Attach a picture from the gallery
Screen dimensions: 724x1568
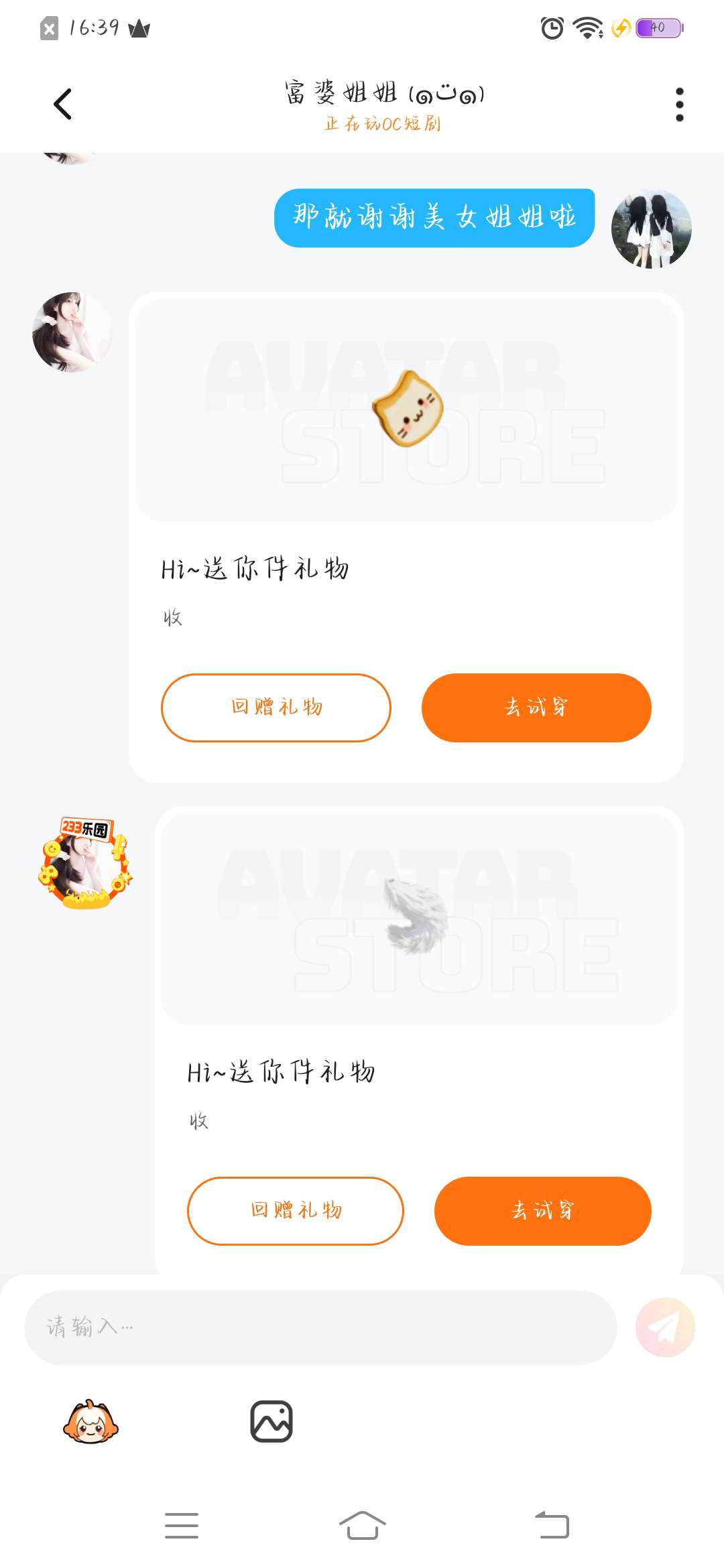271,1421
